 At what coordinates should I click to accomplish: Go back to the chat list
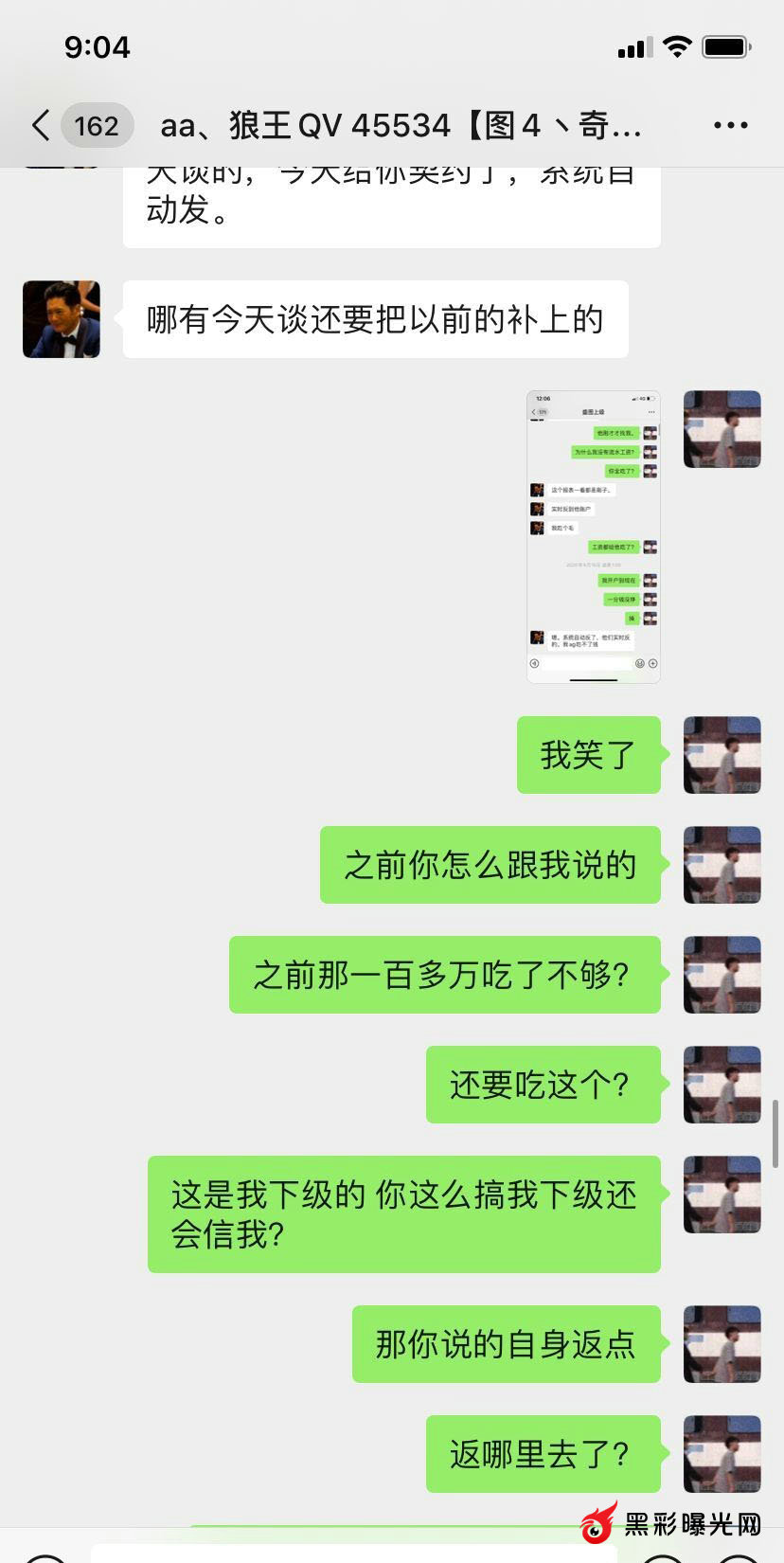click(42, 125)
